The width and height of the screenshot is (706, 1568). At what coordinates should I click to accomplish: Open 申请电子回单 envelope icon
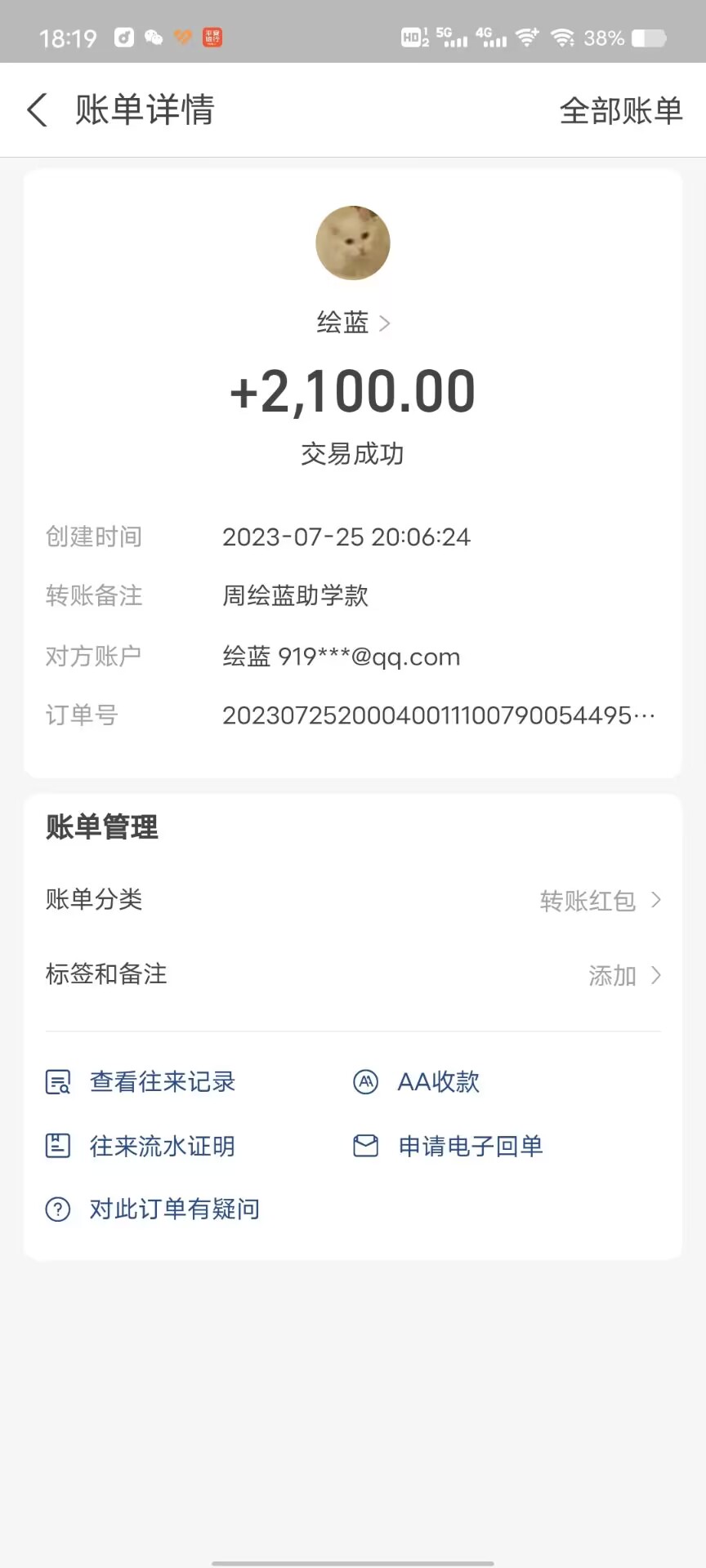click(365, 1146)
